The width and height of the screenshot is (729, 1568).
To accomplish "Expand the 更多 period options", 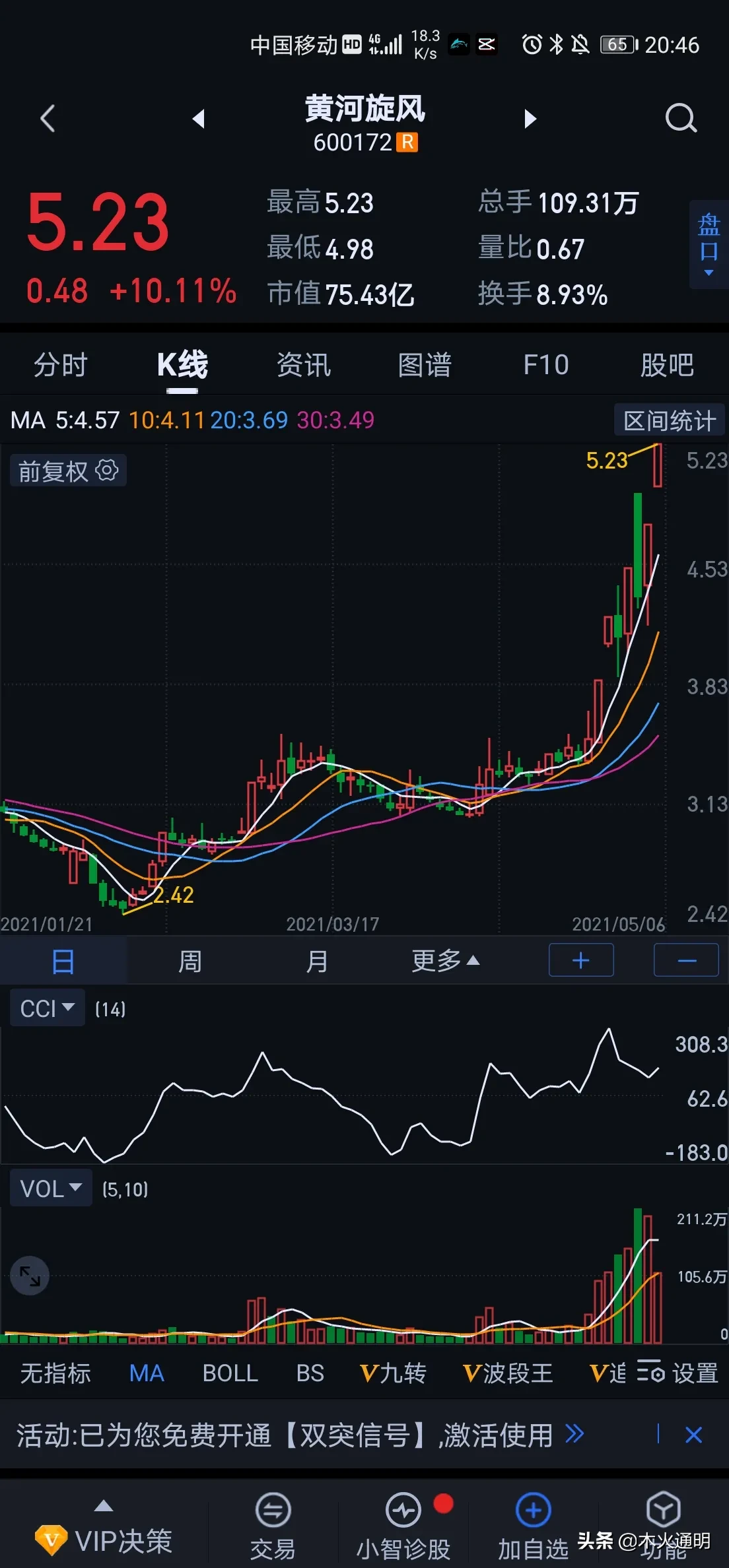I will (444, 961).
